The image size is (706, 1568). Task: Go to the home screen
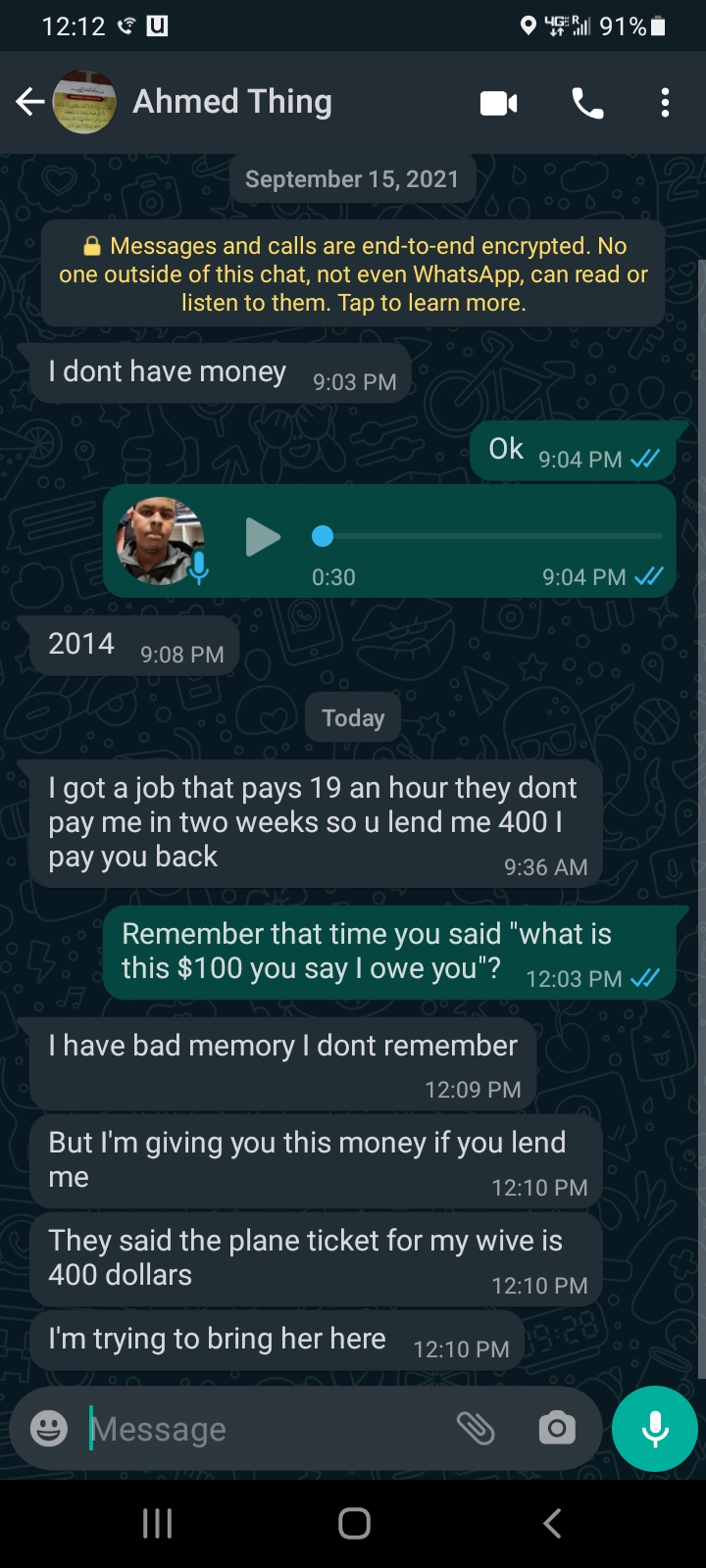(x=354, y=1523)
